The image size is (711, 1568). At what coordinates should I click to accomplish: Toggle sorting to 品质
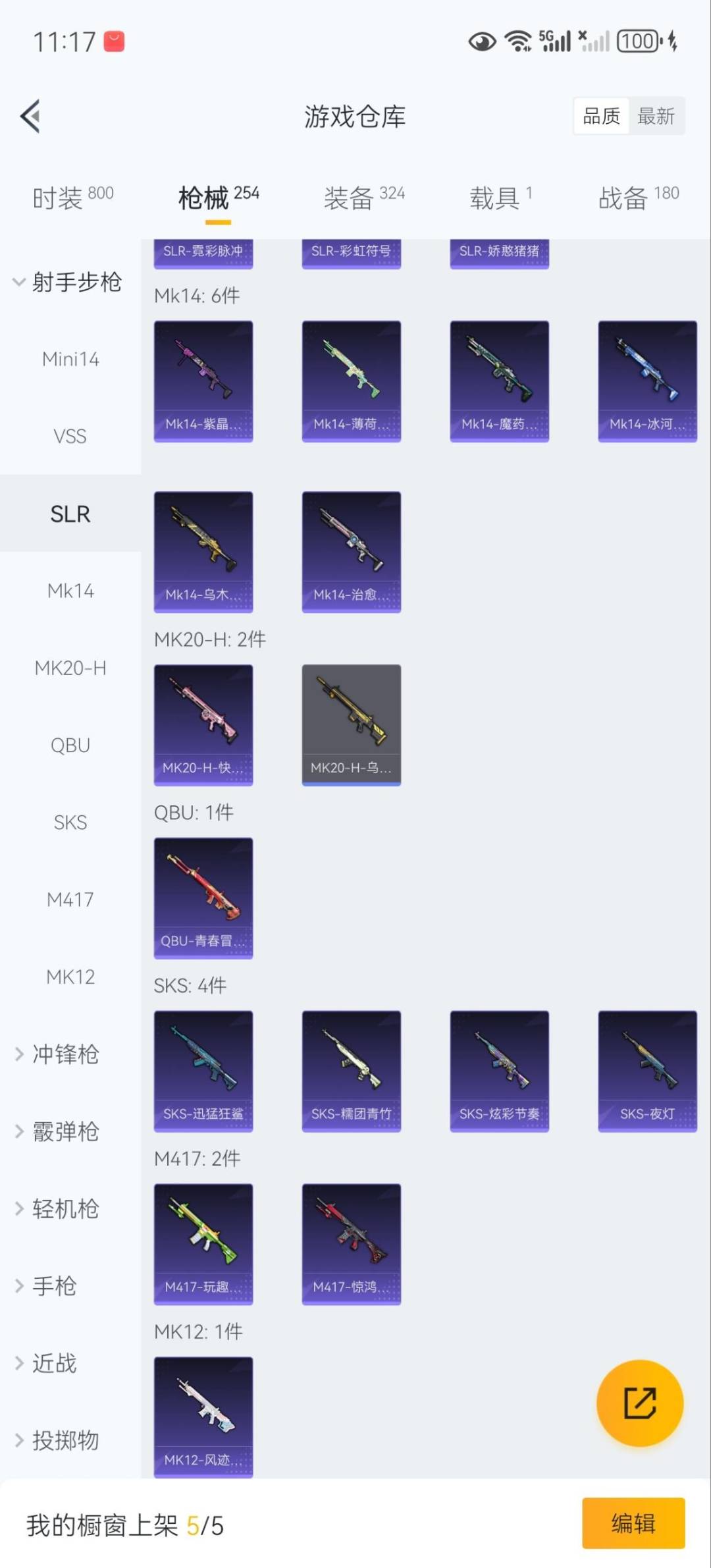coord(601,115)
